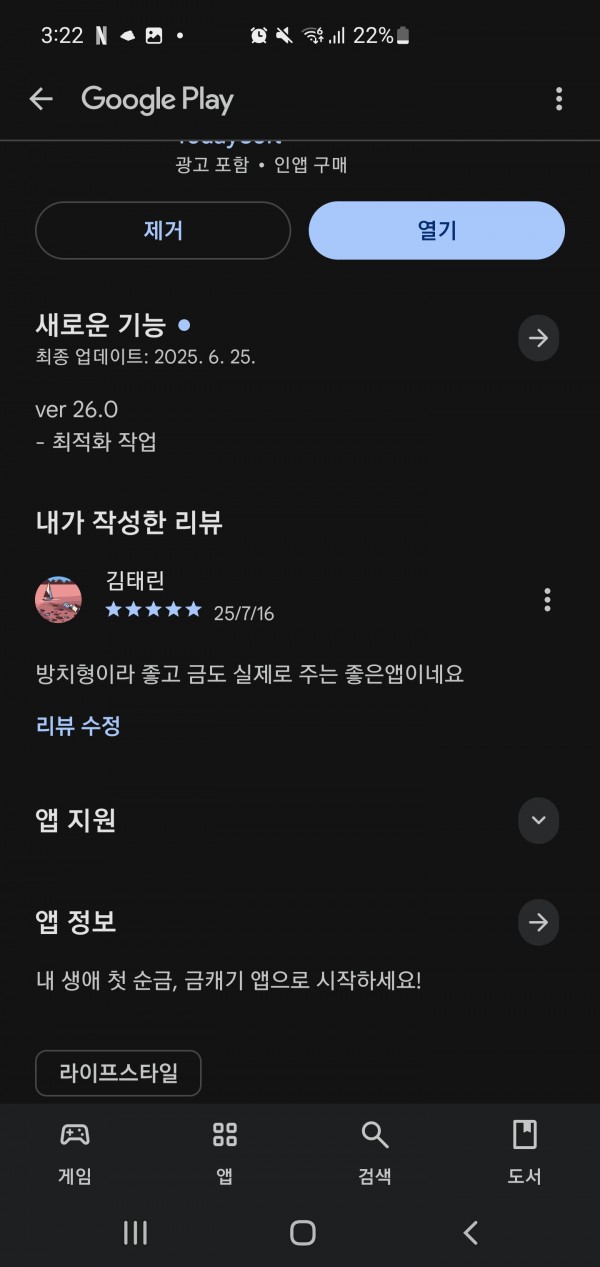Switch to the 게임 tab
This screenshot has width=600, height=1267.
(x=75, y=1152)
